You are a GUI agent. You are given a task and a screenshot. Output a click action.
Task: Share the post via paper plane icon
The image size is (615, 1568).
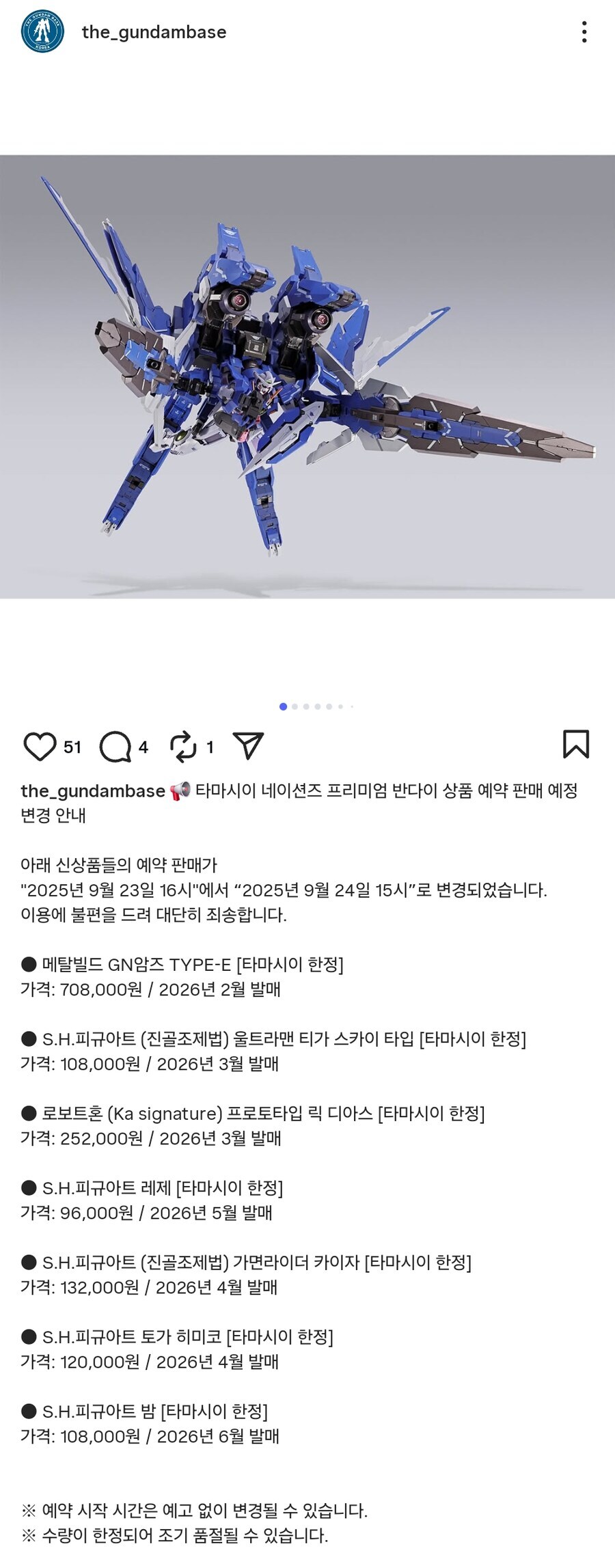pos(248,746)
